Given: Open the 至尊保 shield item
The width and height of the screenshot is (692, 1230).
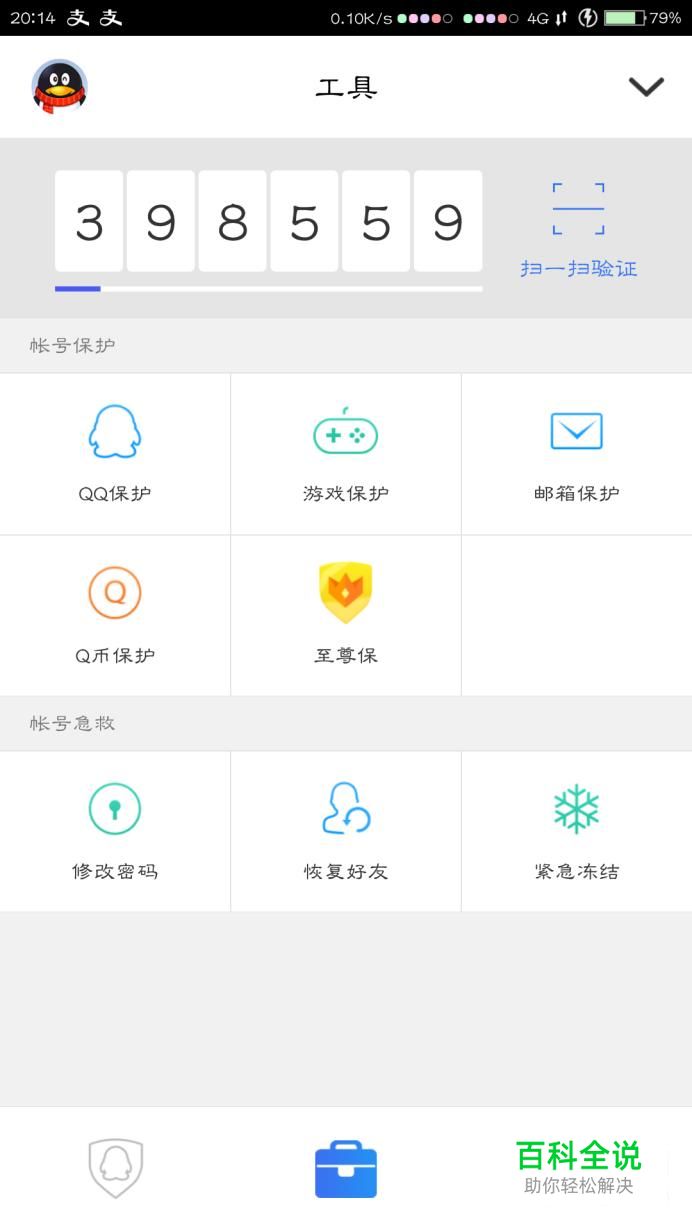Looking at the screenshot, I should (x=346, y=616).
